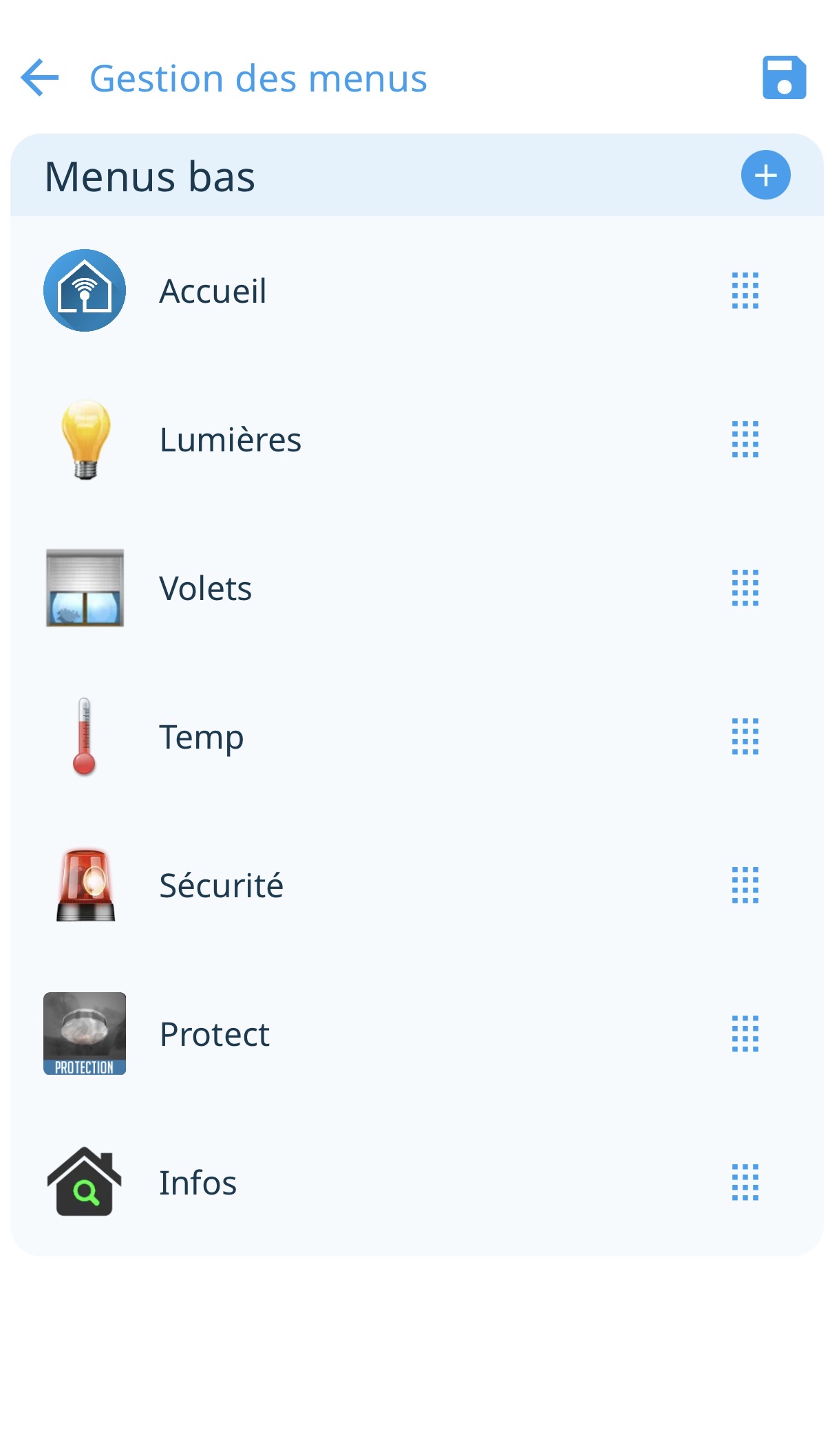Open the Accueil menu entry

point(213,291)
